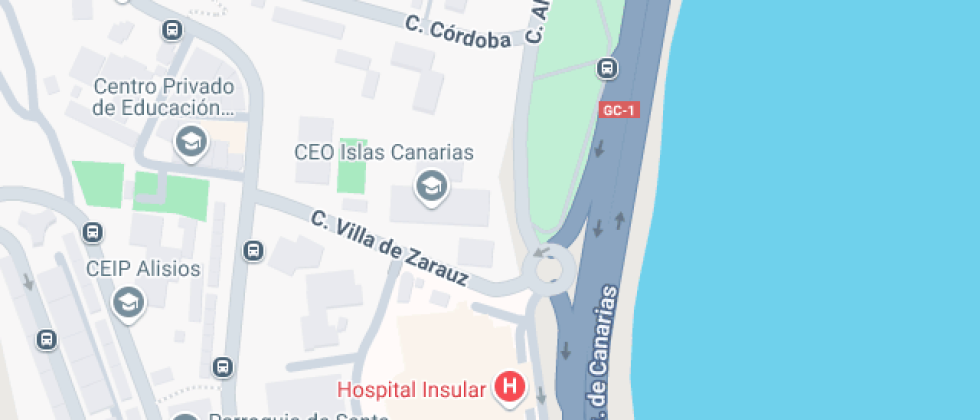The height and width of the screenshot is (420, 980).
Task: Tap the Centro Privado de Educación marker
Action: (190, 142)
